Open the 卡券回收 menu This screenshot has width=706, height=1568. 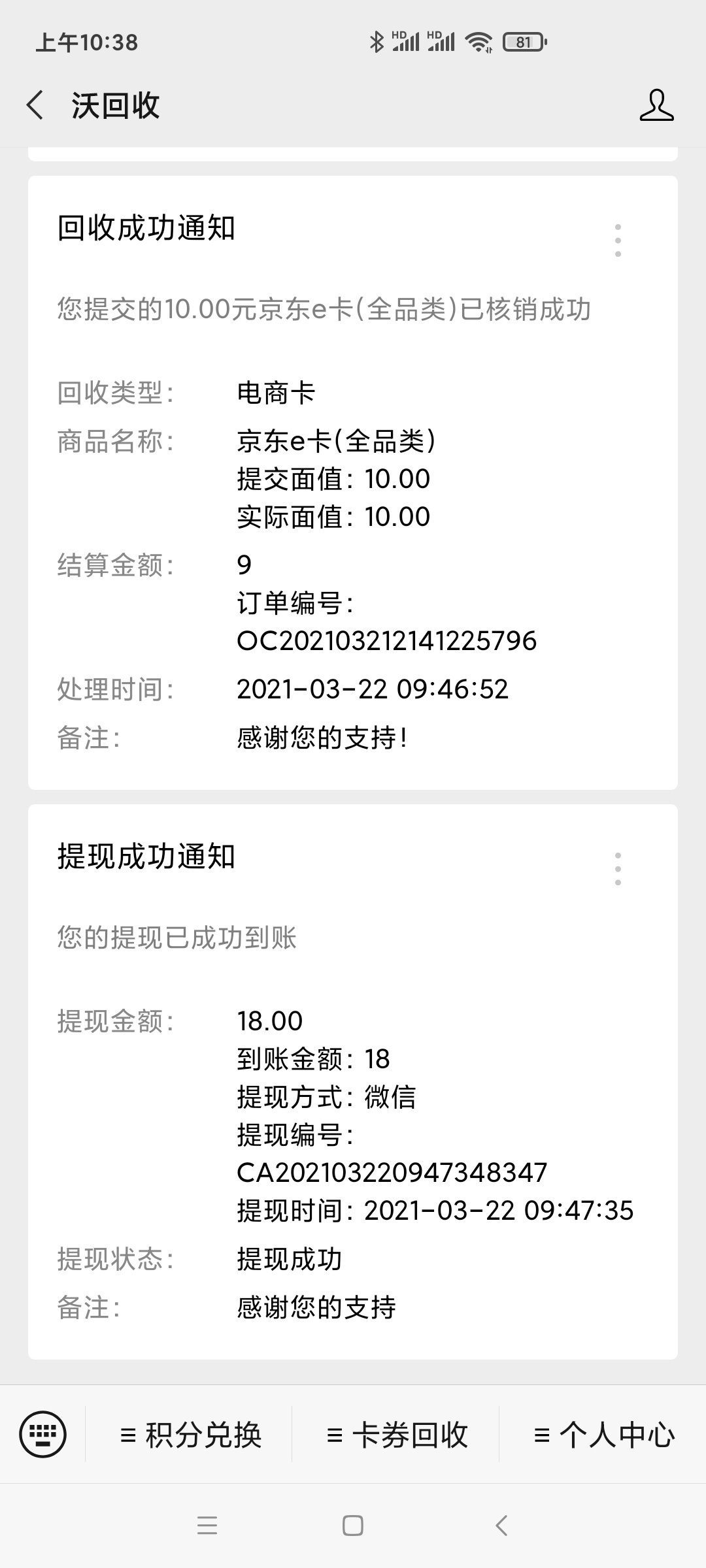coord(396,1435)
